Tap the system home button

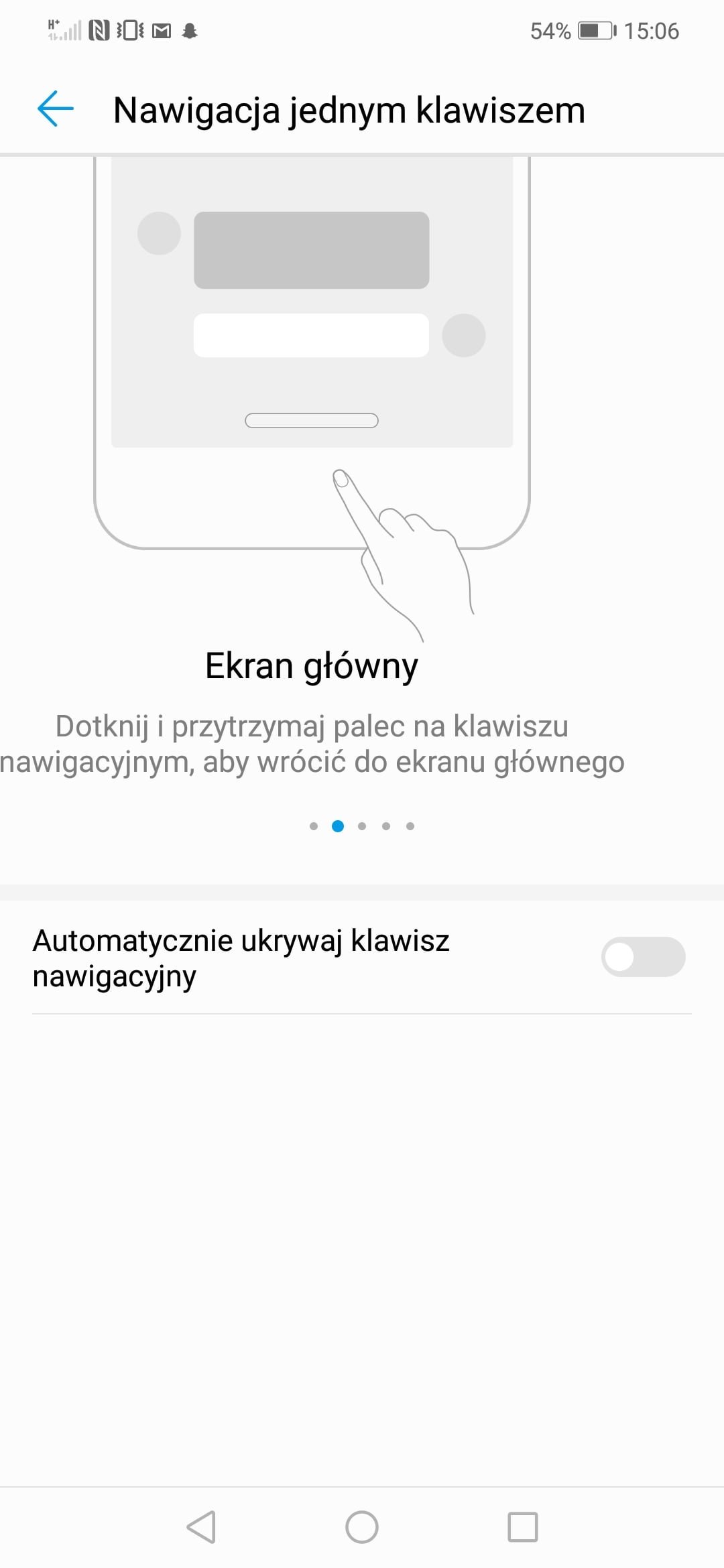point(362,1527)
